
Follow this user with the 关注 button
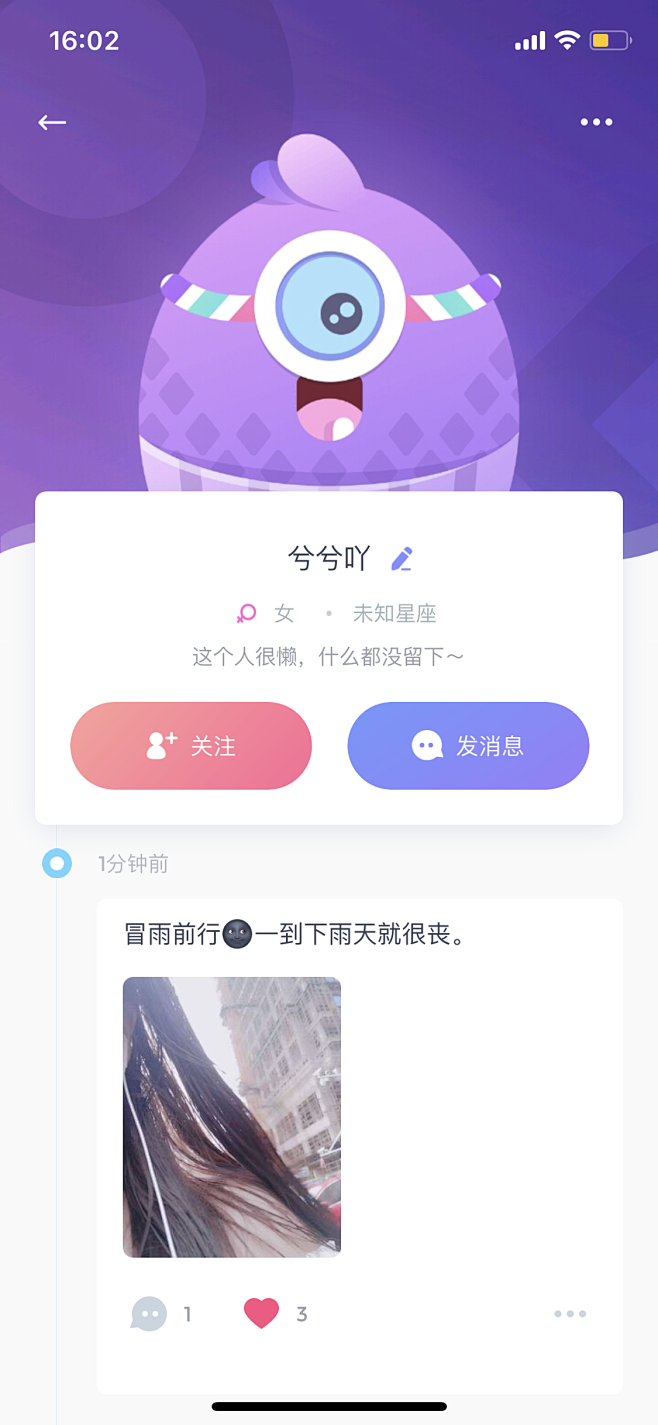191,746
